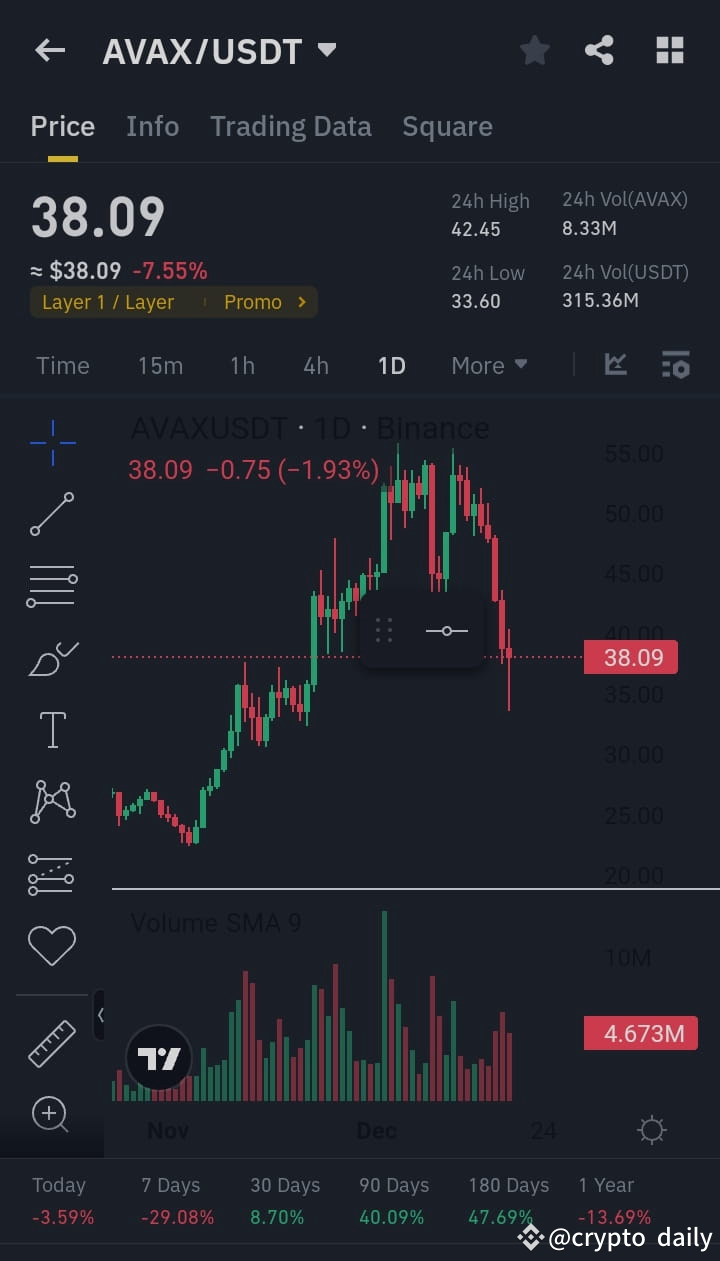Expand the More timeframes dropdown
This screenshot has height=1261, width=720.
[x=488, y=365]
